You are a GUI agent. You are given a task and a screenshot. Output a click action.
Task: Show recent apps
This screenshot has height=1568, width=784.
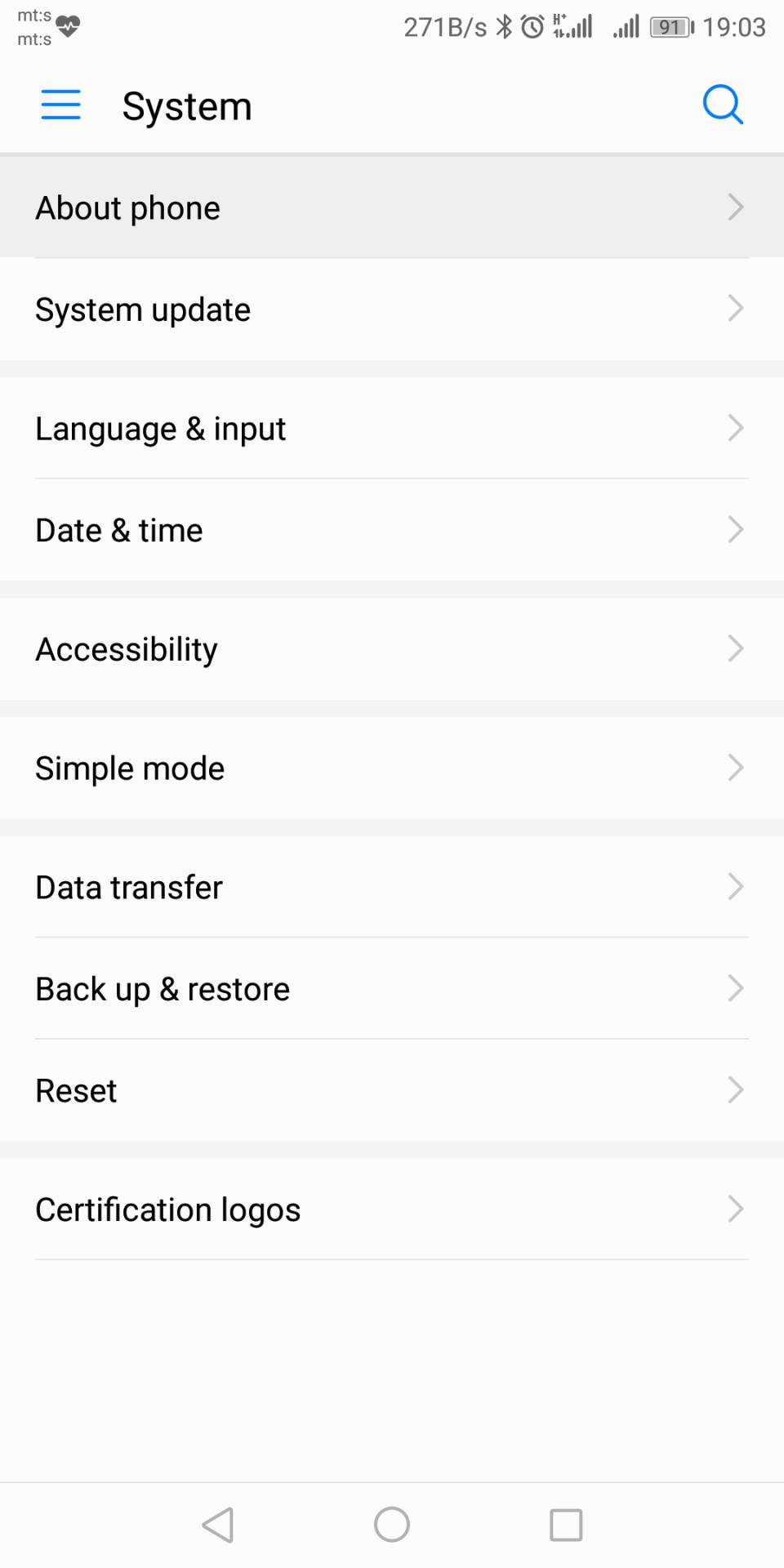566,1525
